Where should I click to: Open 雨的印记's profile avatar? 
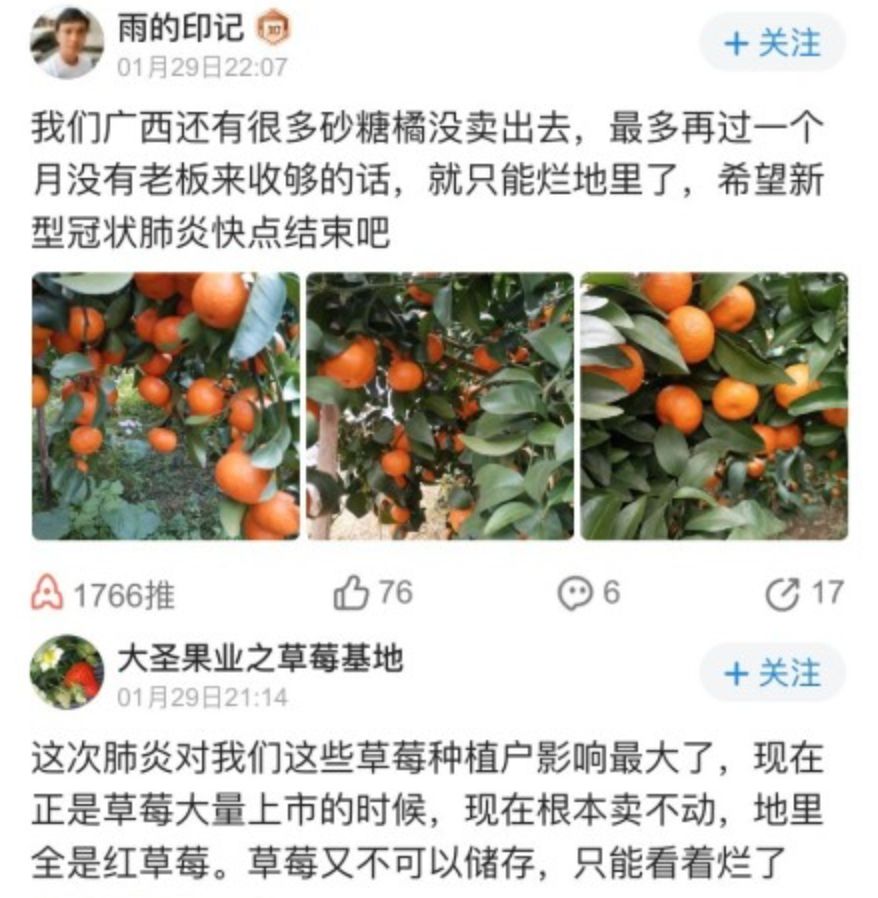pyautogui.click(x=67, y=43)
